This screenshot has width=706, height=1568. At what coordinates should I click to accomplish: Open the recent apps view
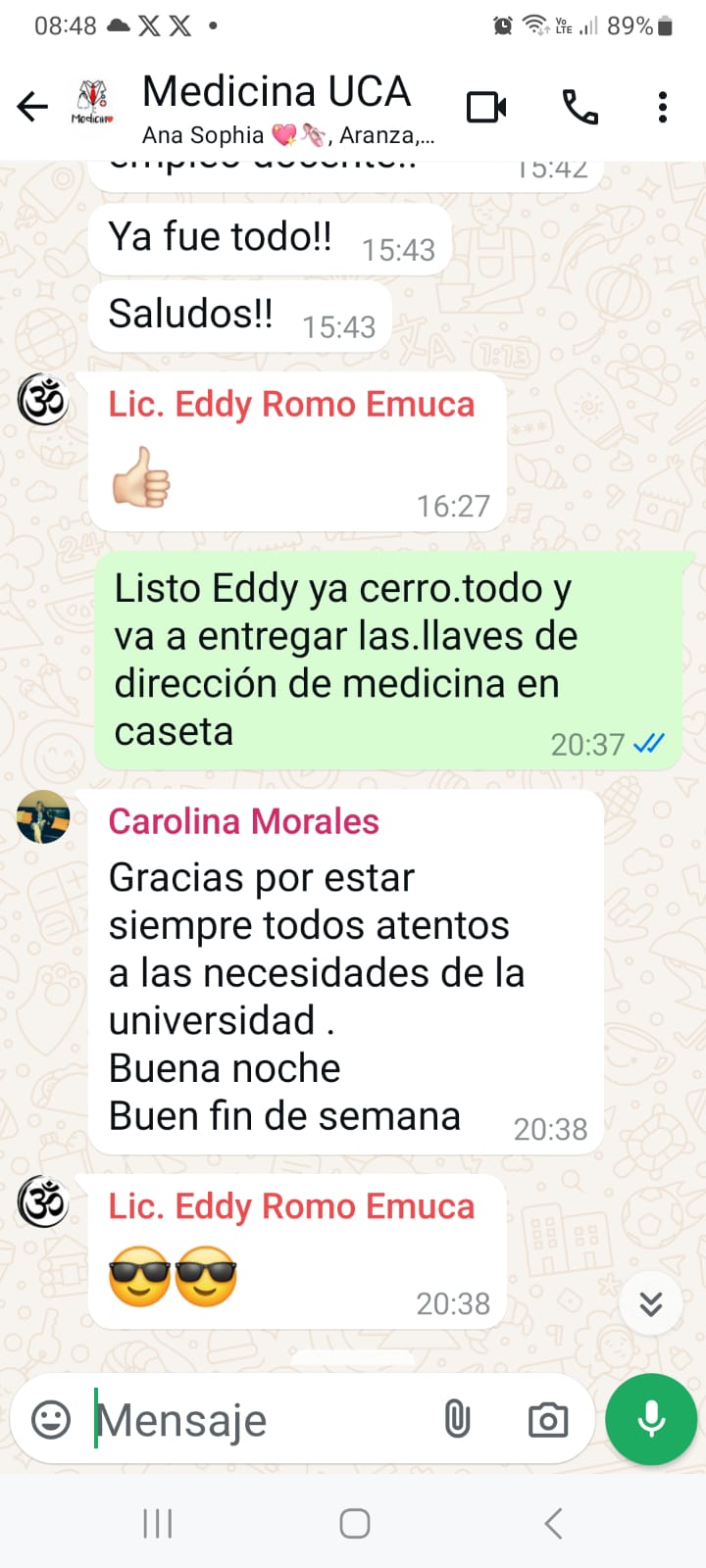tap(158, 1523)
